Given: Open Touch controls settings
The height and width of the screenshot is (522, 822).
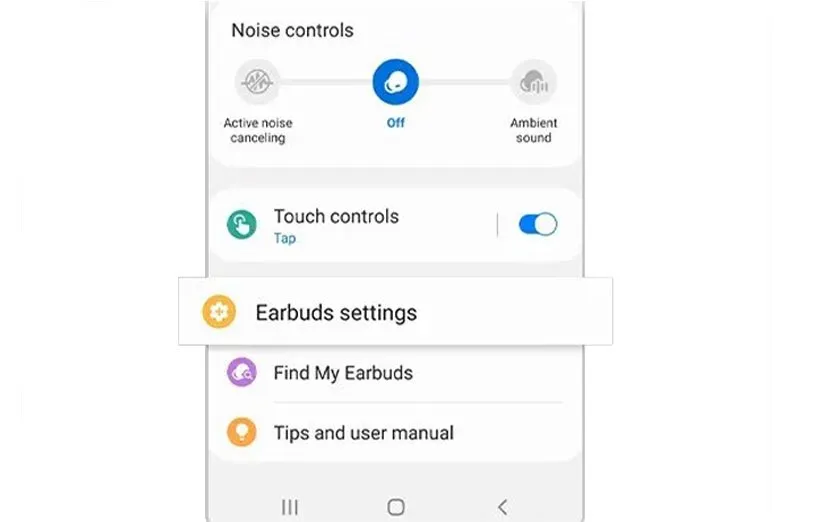Looking at the screenshot, I should pos(336,225).
